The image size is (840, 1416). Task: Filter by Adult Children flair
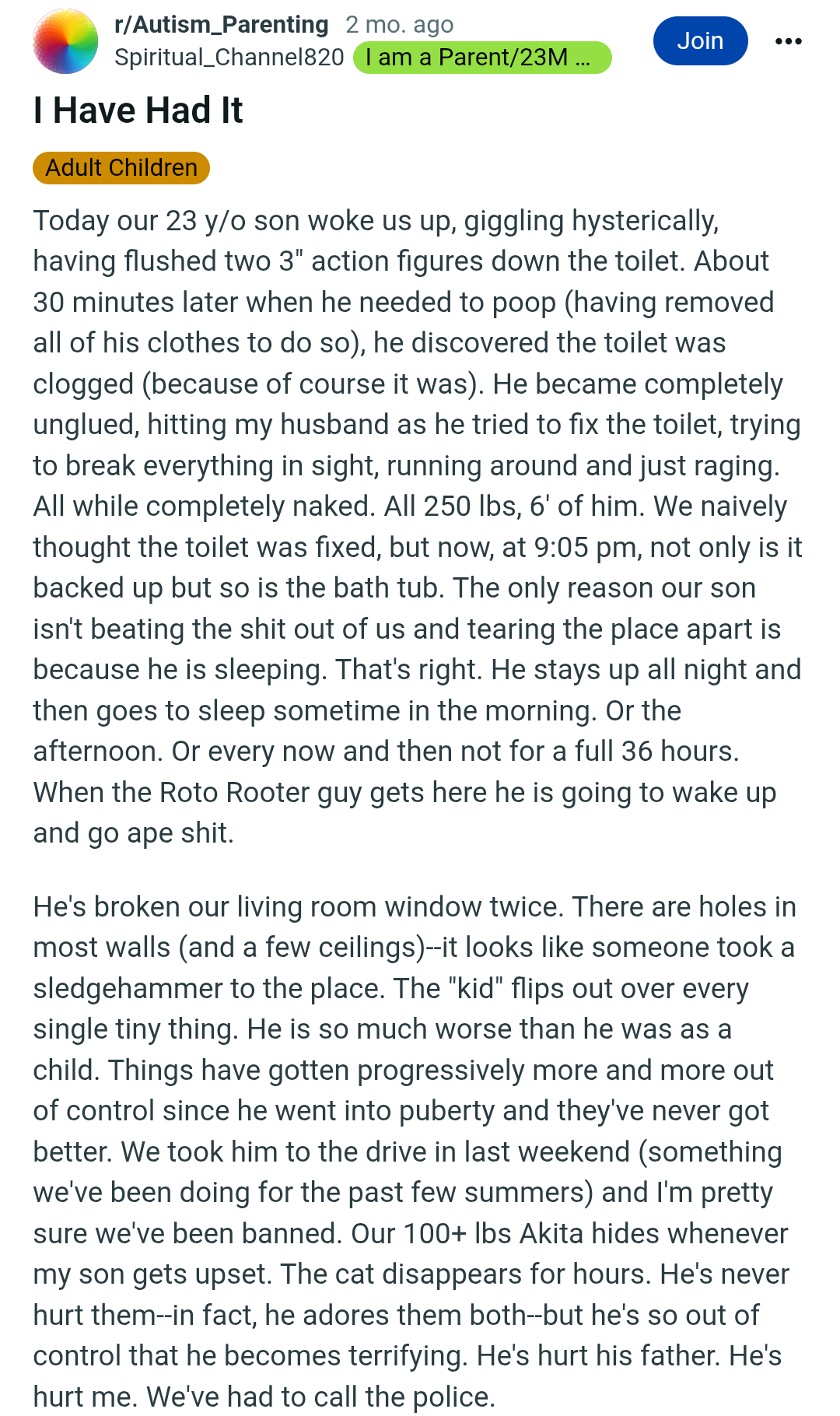[x=121, y=168]
